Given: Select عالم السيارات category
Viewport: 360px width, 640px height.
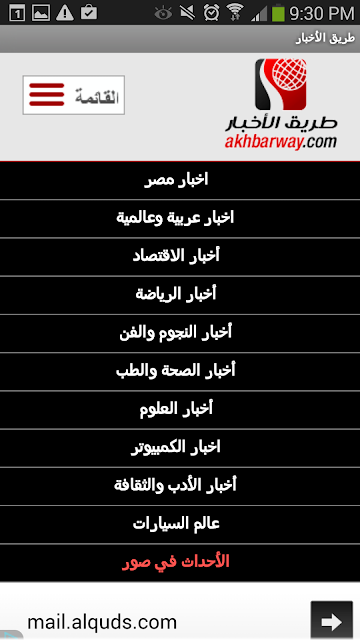Looking at the screenshot, I should [x=180, y=524].
